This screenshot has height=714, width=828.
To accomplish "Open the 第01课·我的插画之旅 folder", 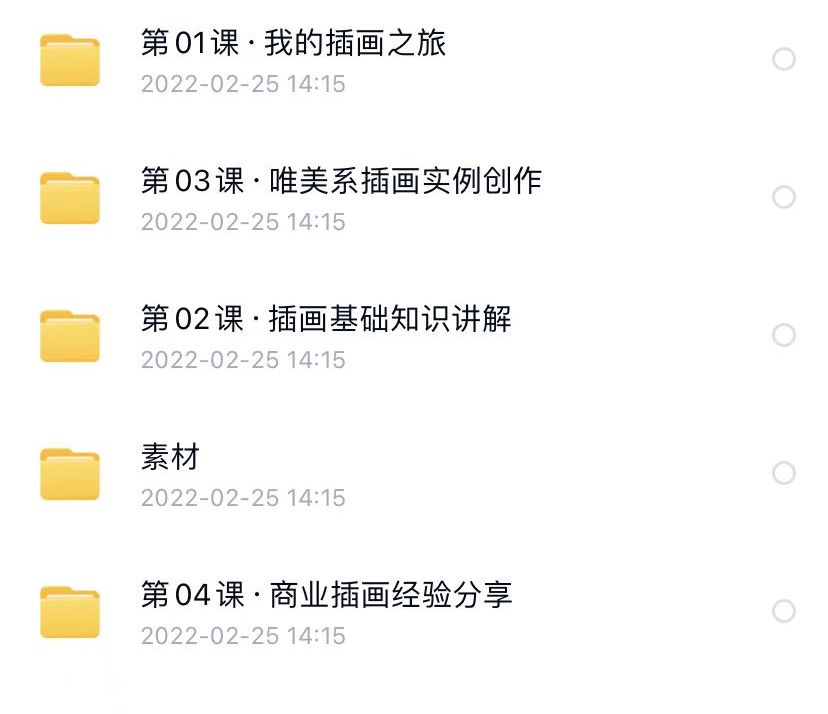I will pyautogui.click(x=293, y=44).
